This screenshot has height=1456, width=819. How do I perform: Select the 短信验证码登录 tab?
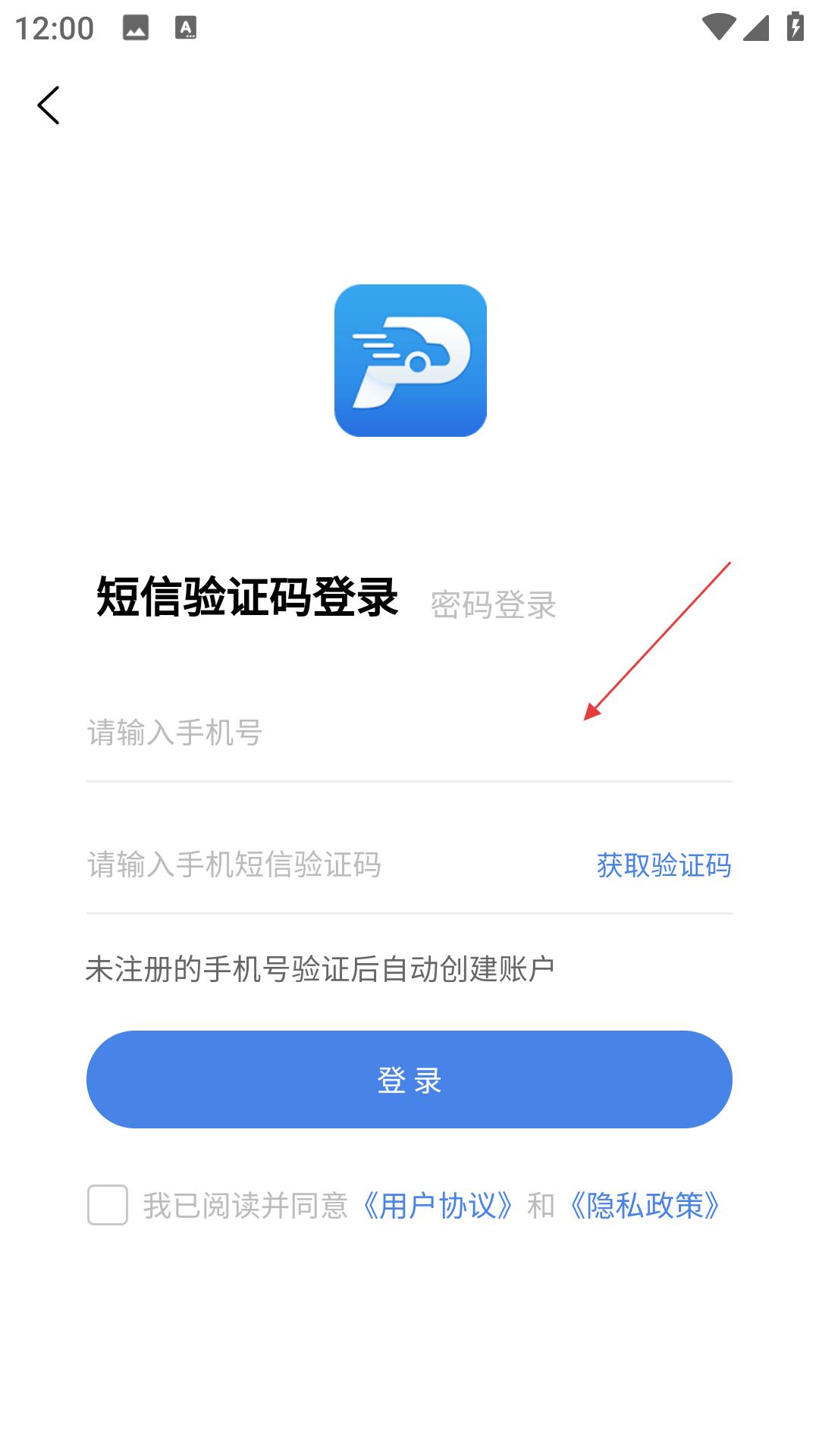[247, 597]
